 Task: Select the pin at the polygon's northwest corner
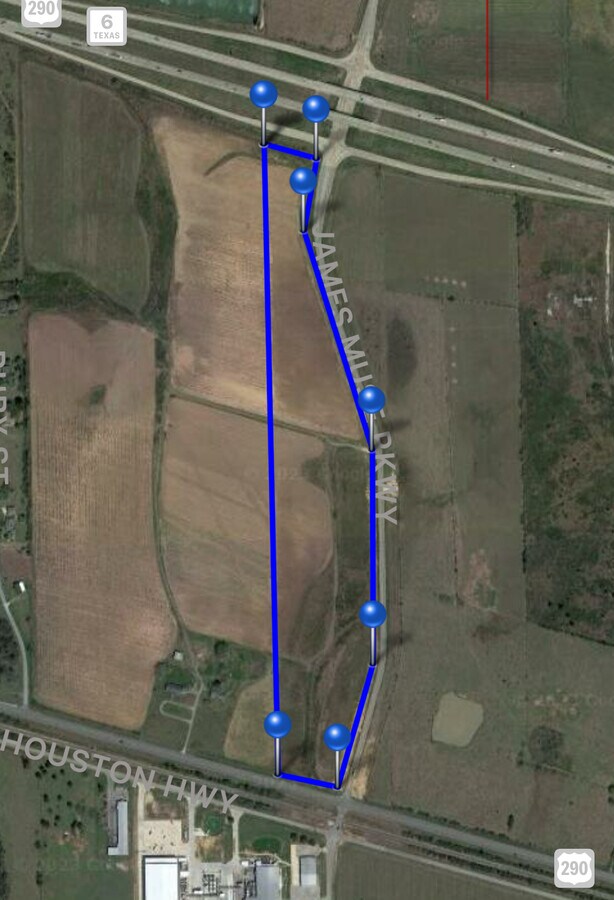[264, 95]
